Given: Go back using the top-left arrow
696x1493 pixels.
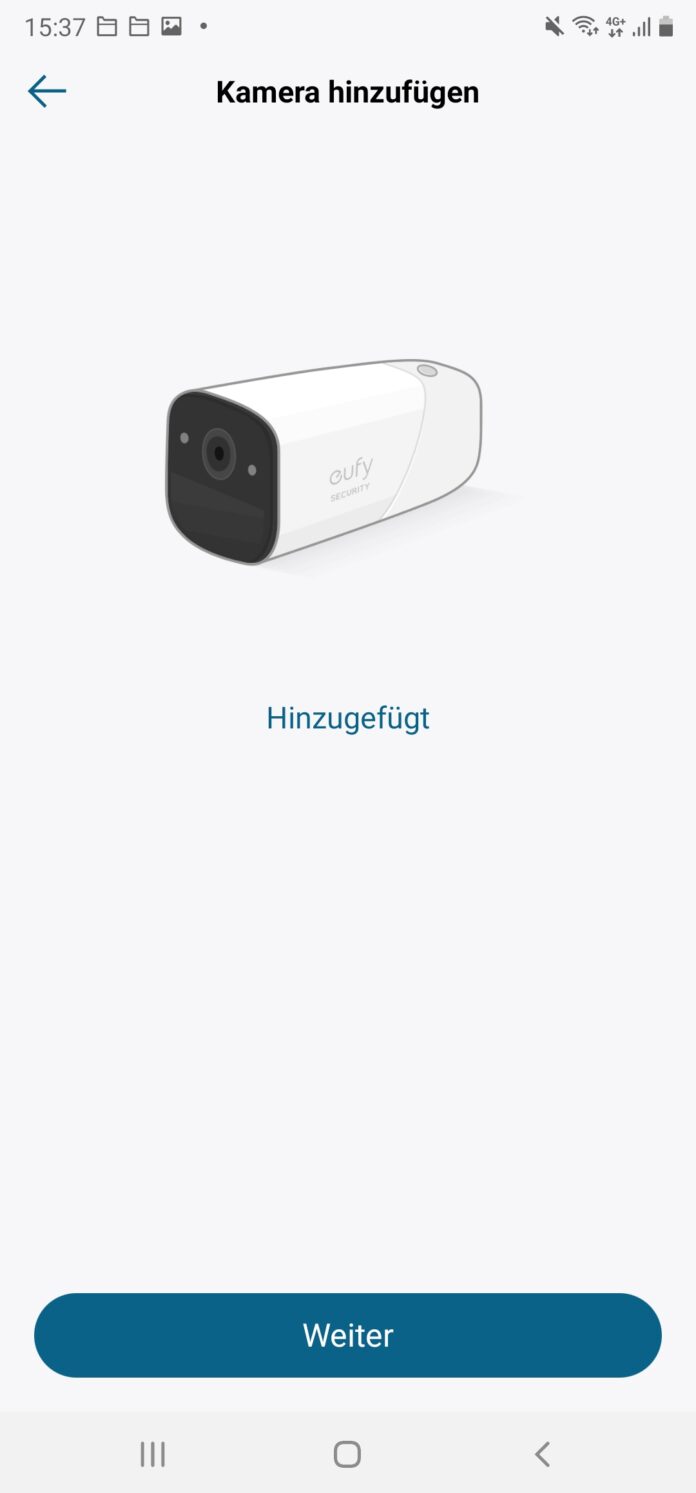Looking at the screenshot, I should point(47,92).
